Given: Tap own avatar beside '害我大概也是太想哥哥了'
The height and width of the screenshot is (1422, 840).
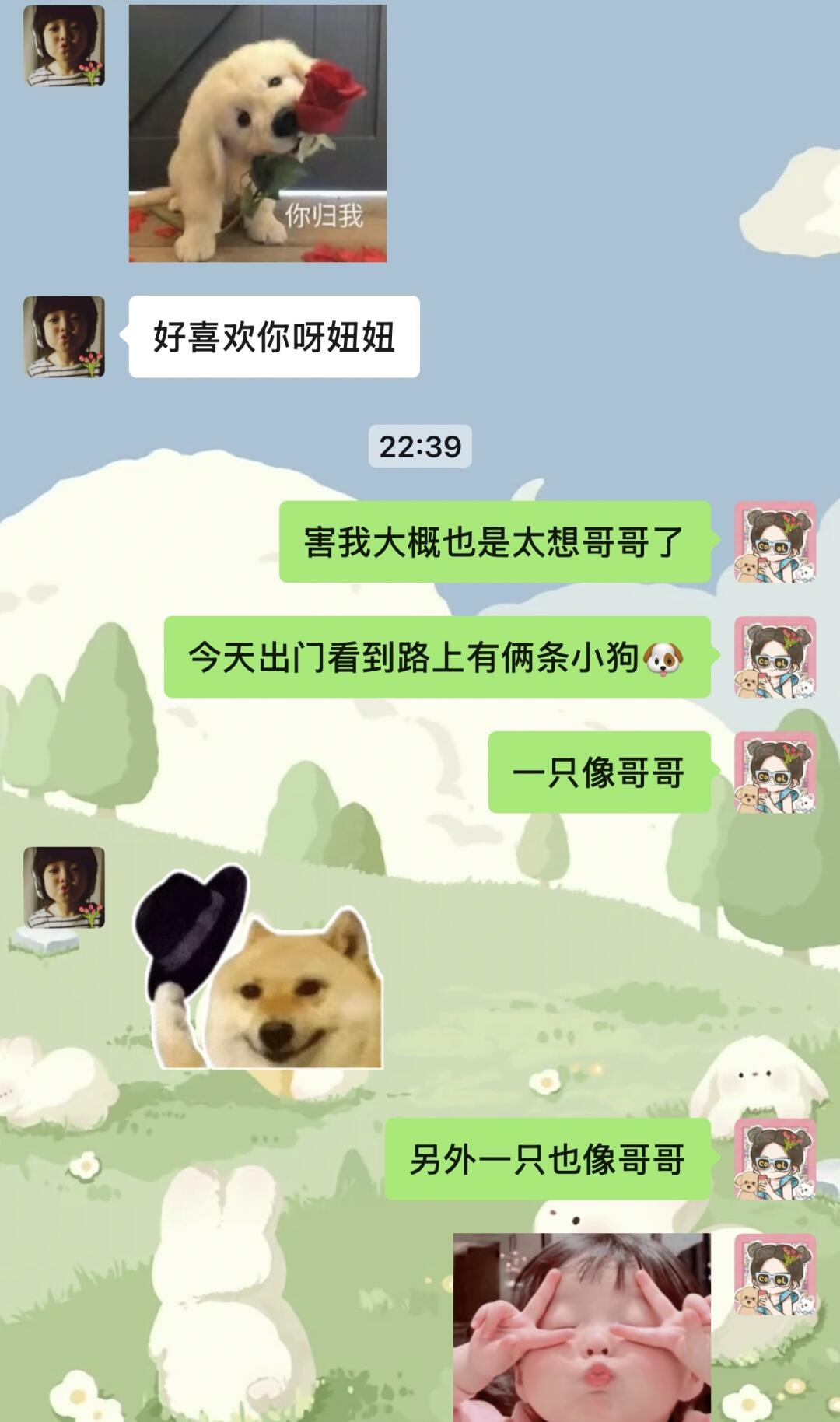Looking at the screenshot, I should pyautogui.click(x=775, y=542).
